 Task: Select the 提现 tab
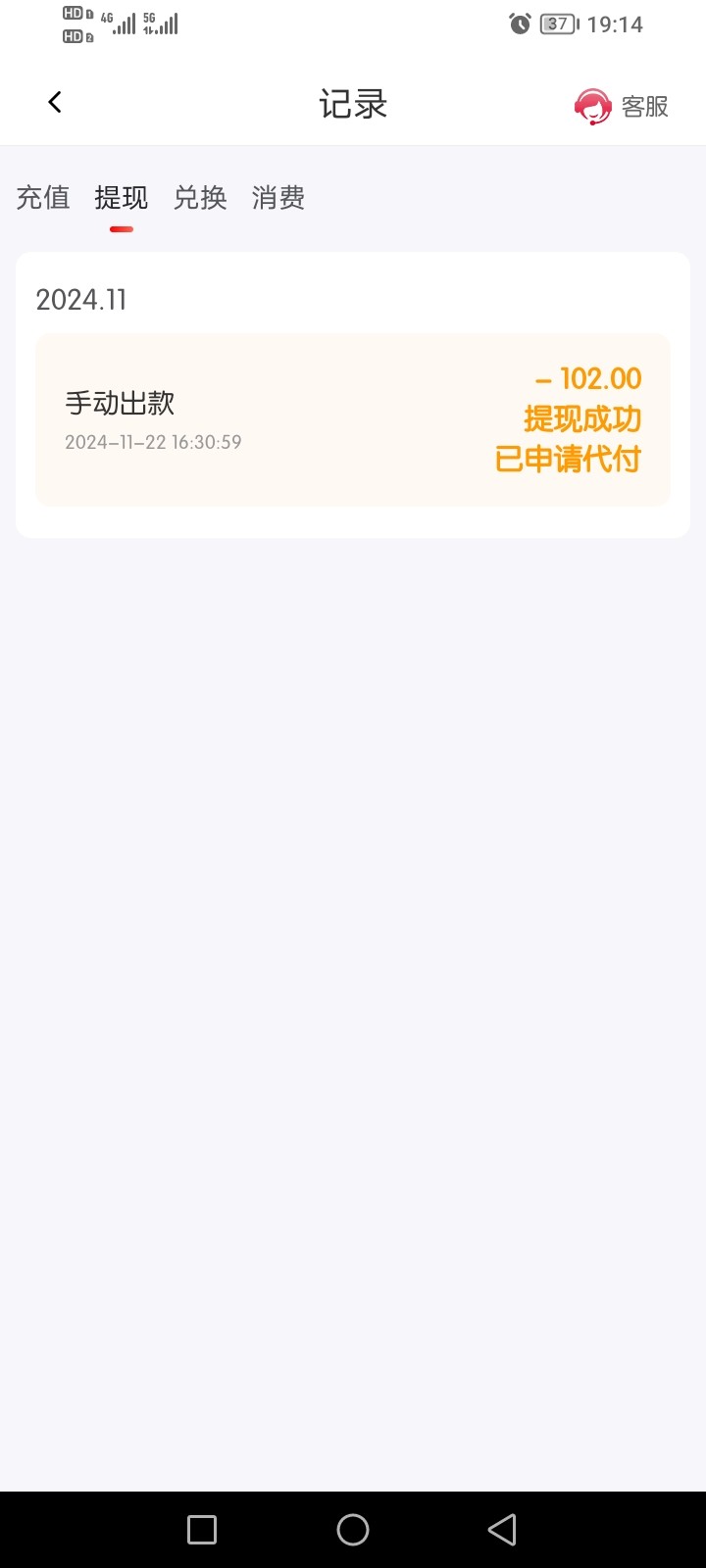(x=122, y=198)
